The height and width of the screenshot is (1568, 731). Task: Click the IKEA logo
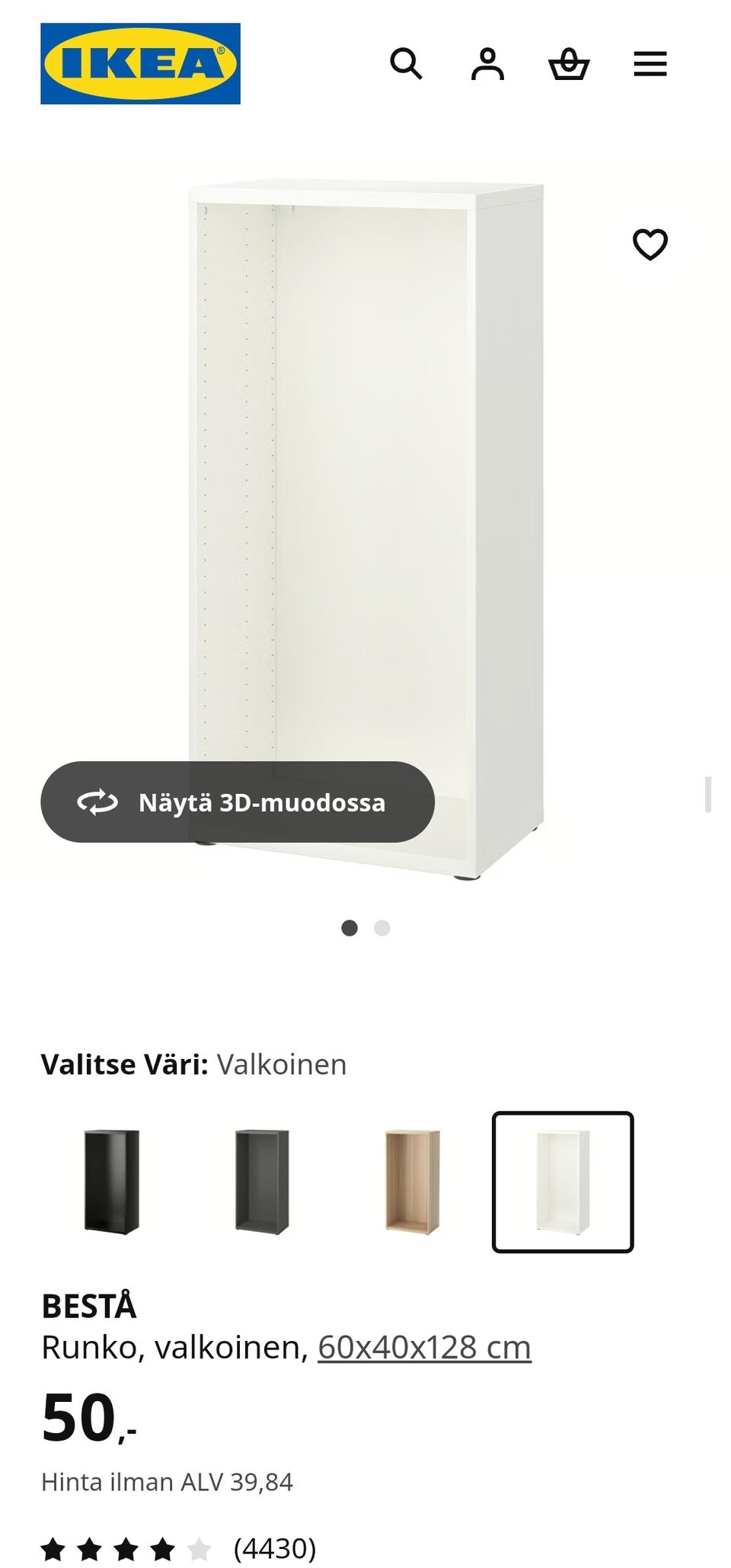point(140,61)
